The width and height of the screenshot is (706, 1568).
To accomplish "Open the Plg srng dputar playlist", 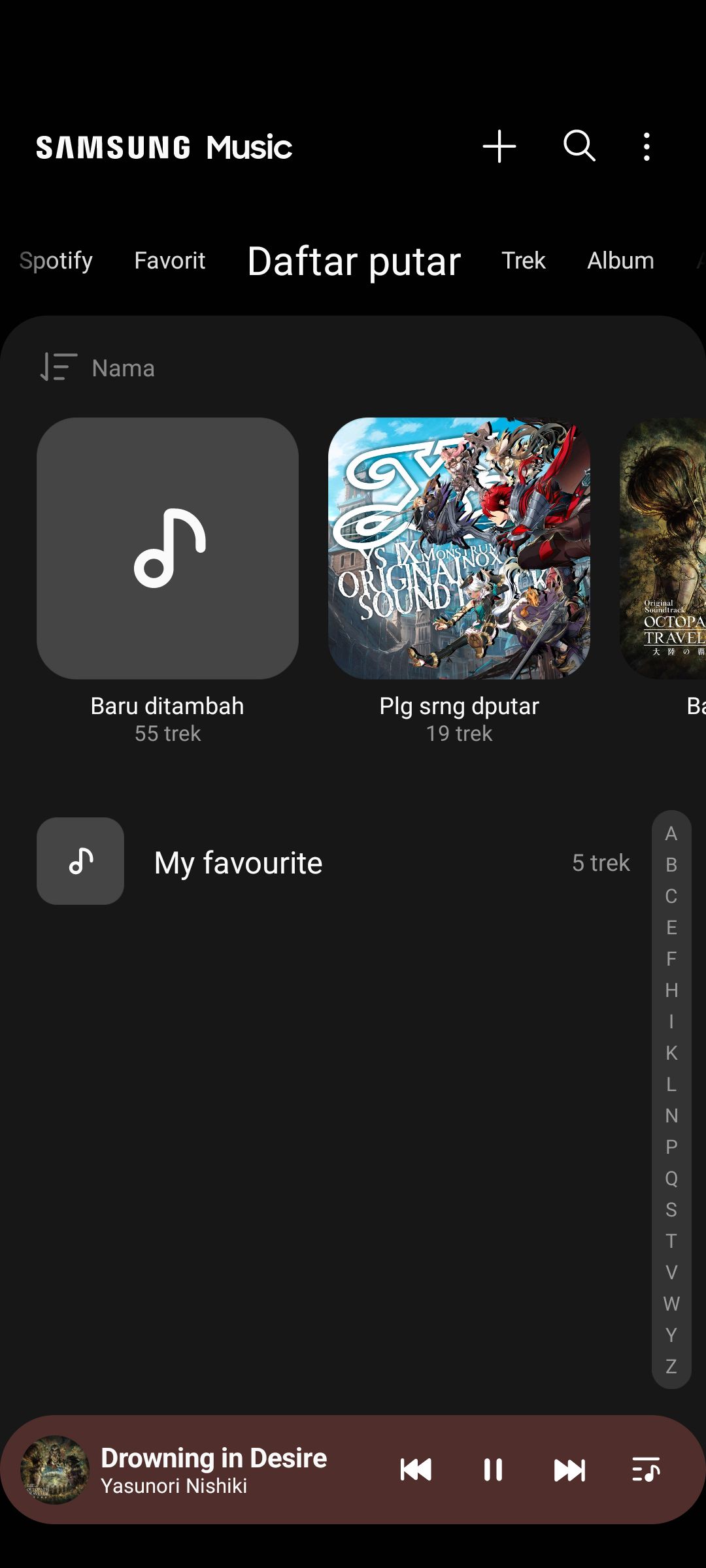I will 459,549.
